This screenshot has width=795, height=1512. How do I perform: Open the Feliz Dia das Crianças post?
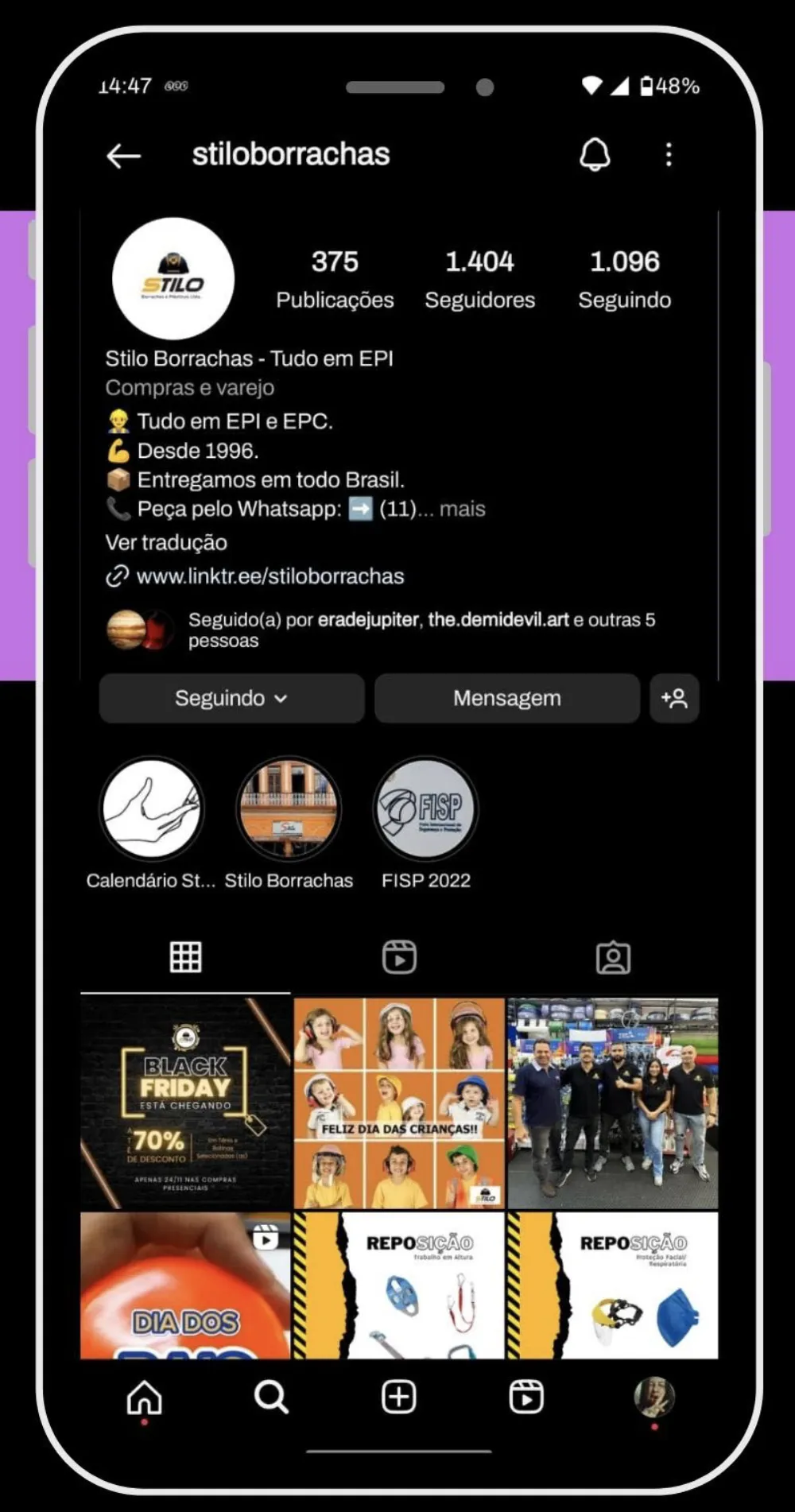(x=399, y=1103)
